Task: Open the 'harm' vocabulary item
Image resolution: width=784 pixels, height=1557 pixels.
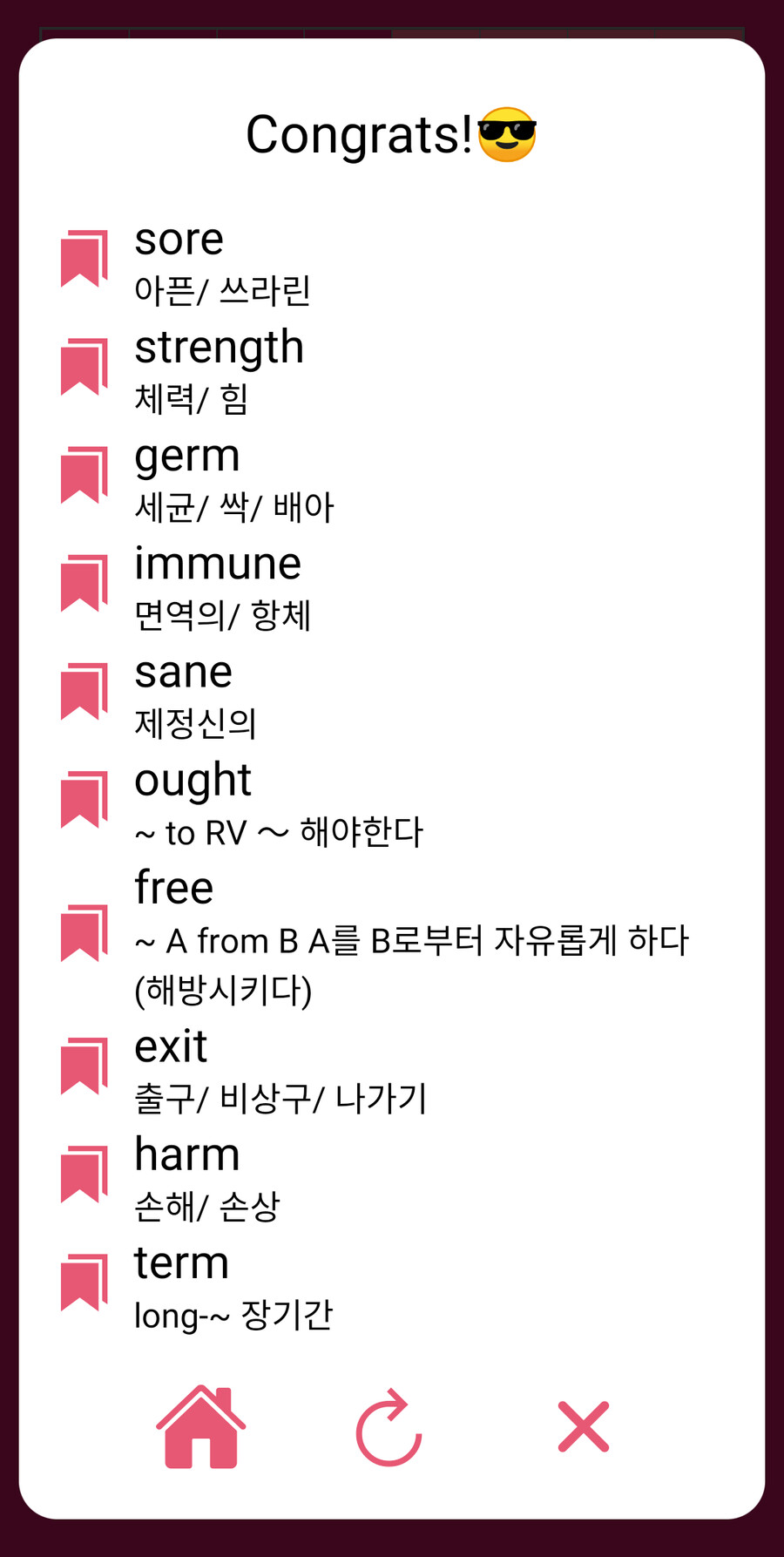Action: click(x=186, y=1153)
